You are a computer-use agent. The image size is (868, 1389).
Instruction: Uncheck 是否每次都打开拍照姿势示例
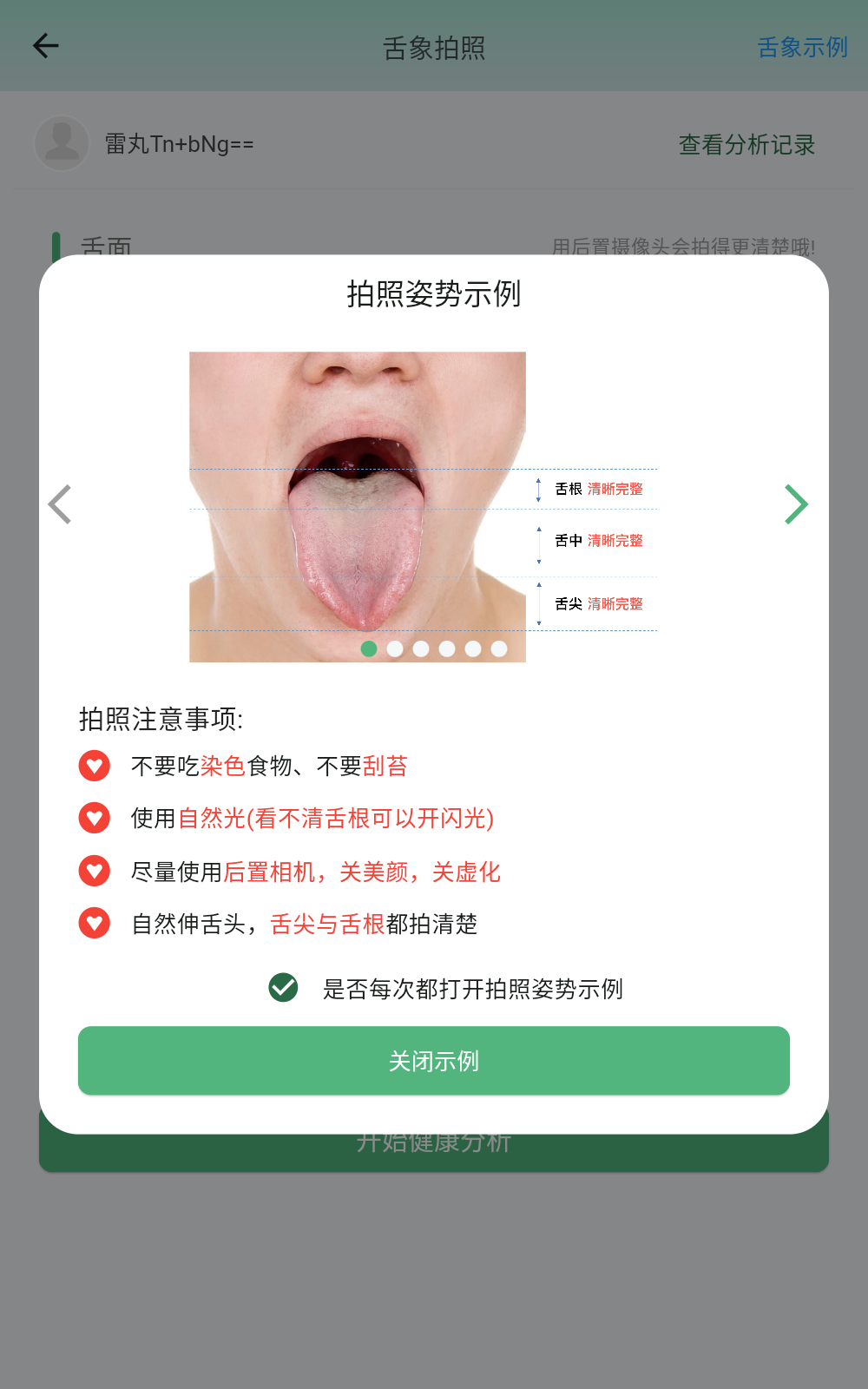pos(282,988)
